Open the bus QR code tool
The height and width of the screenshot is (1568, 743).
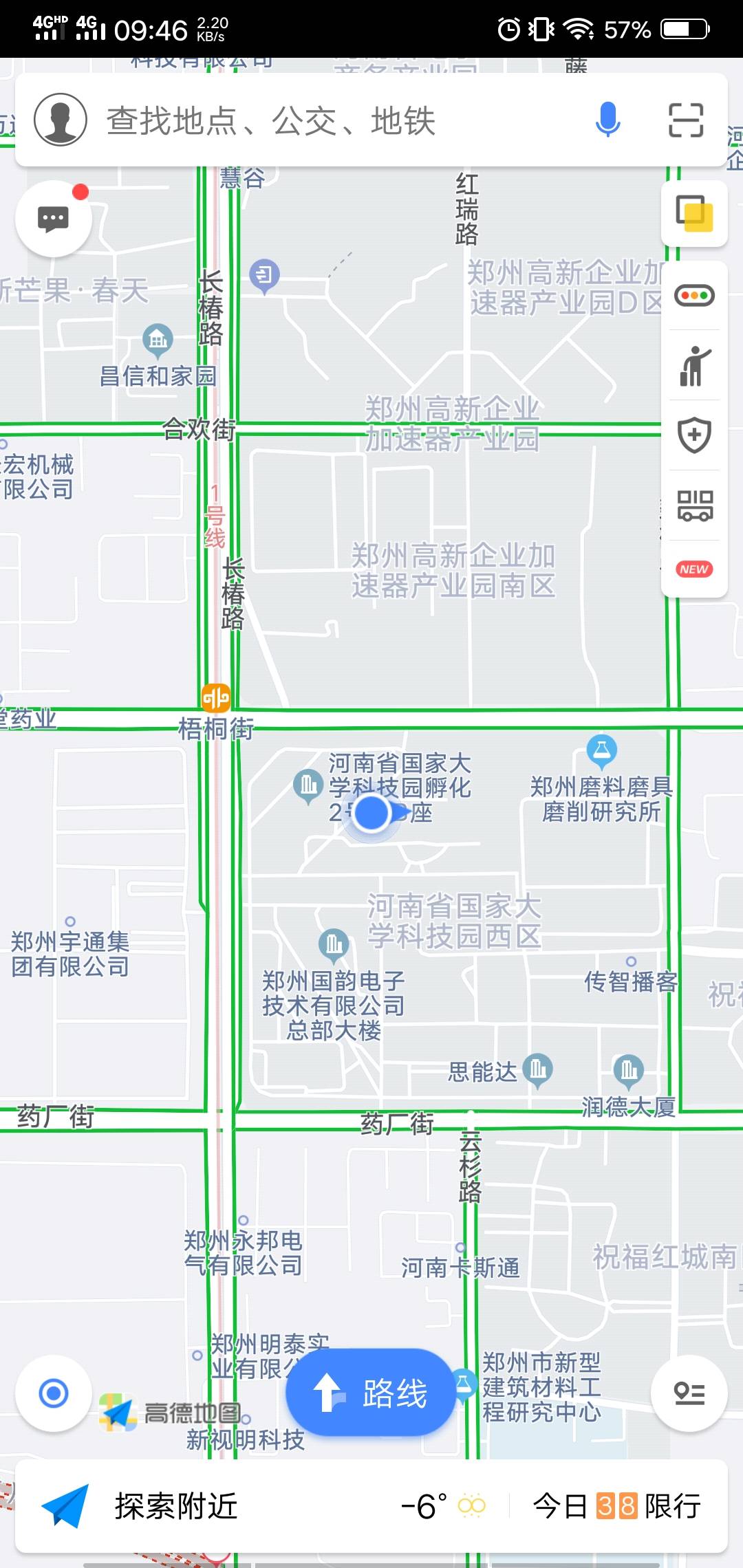[694, 505]
